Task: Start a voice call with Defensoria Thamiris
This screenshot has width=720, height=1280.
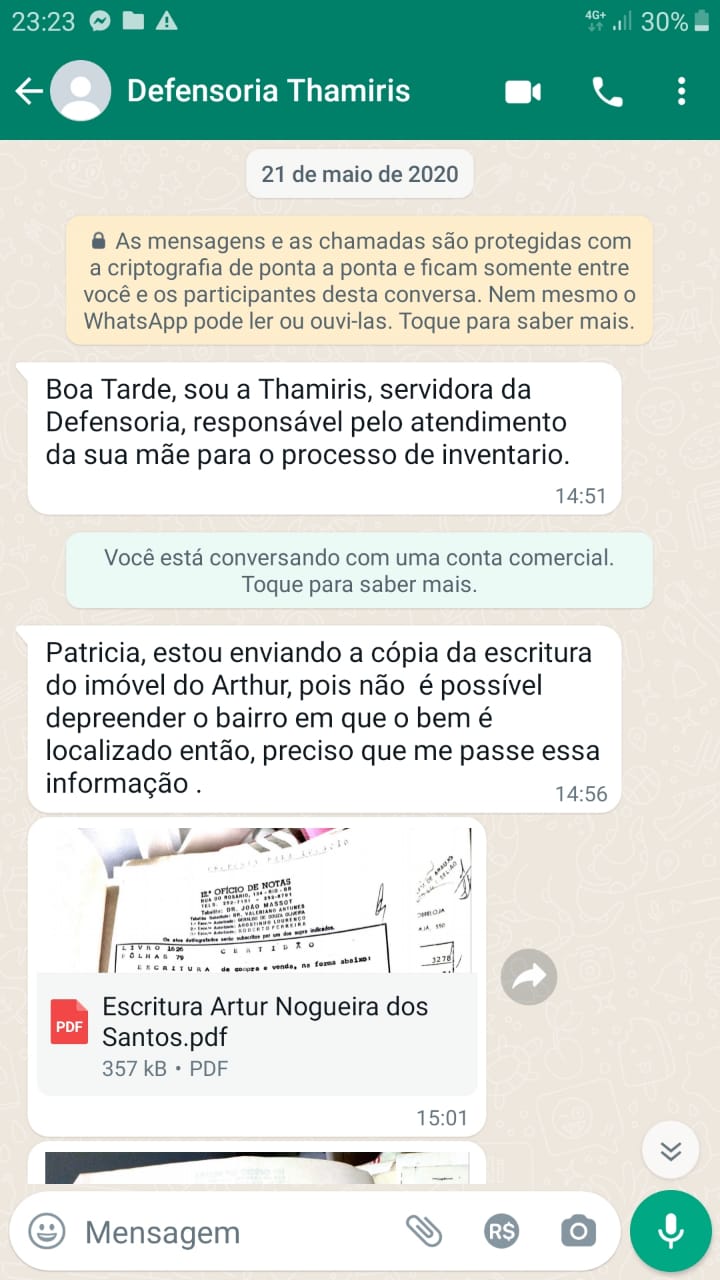Action: pyautogui.click(x=607, y=92)
